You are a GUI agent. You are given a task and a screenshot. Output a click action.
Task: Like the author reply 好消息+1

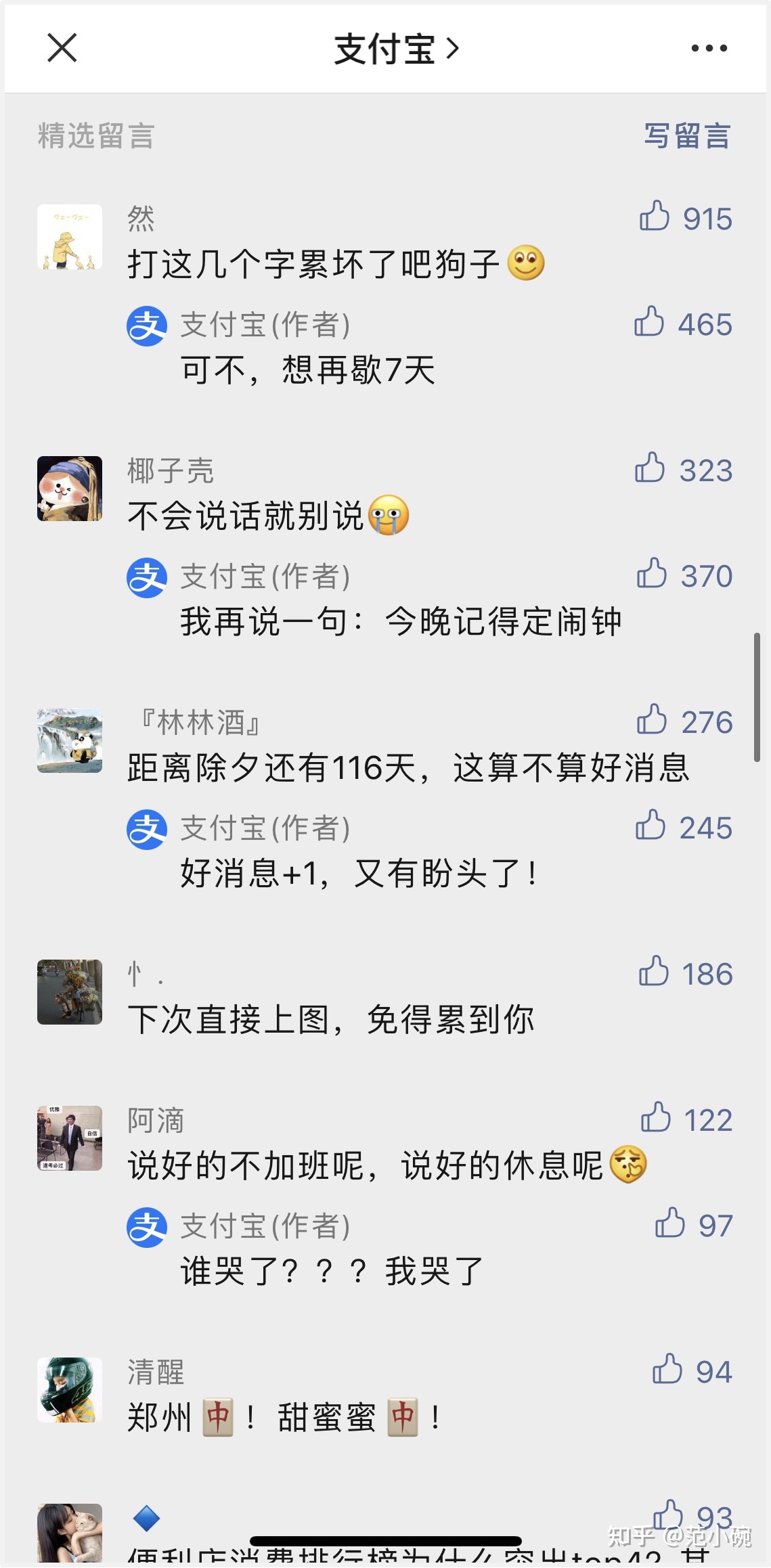pos(651,826)
